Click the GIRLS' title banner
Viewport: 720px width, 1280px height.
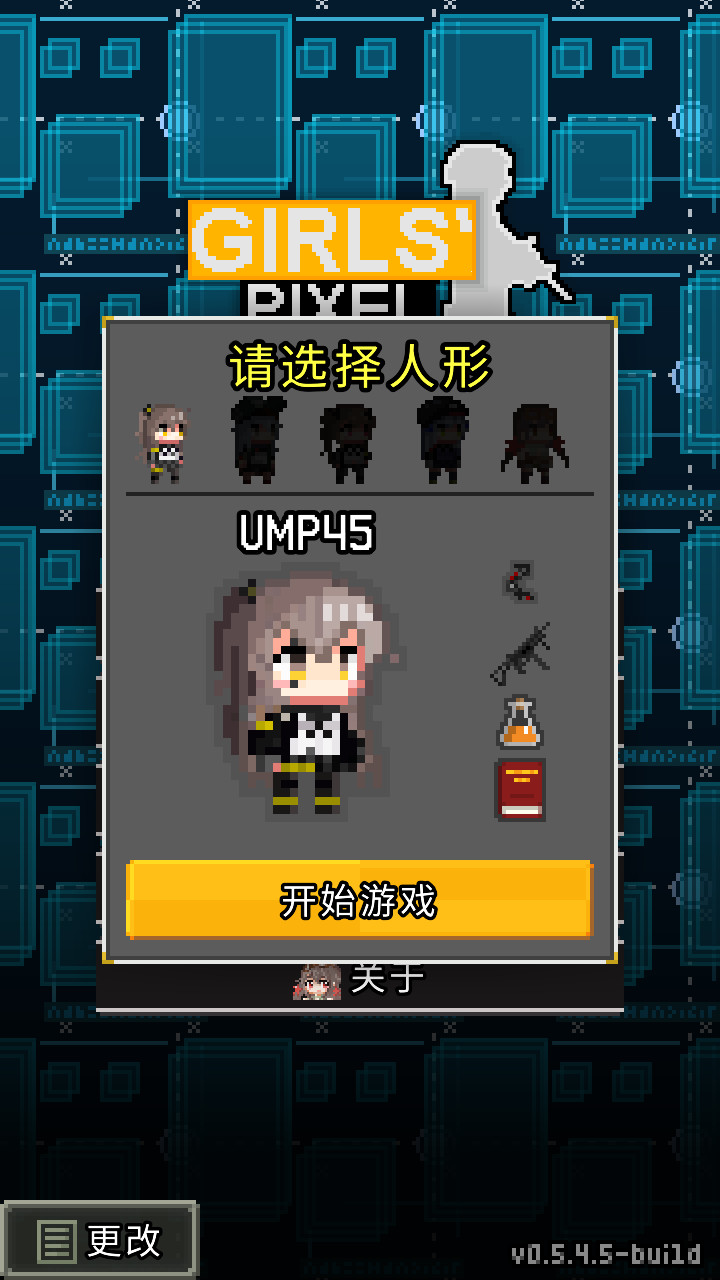(330, 240)
